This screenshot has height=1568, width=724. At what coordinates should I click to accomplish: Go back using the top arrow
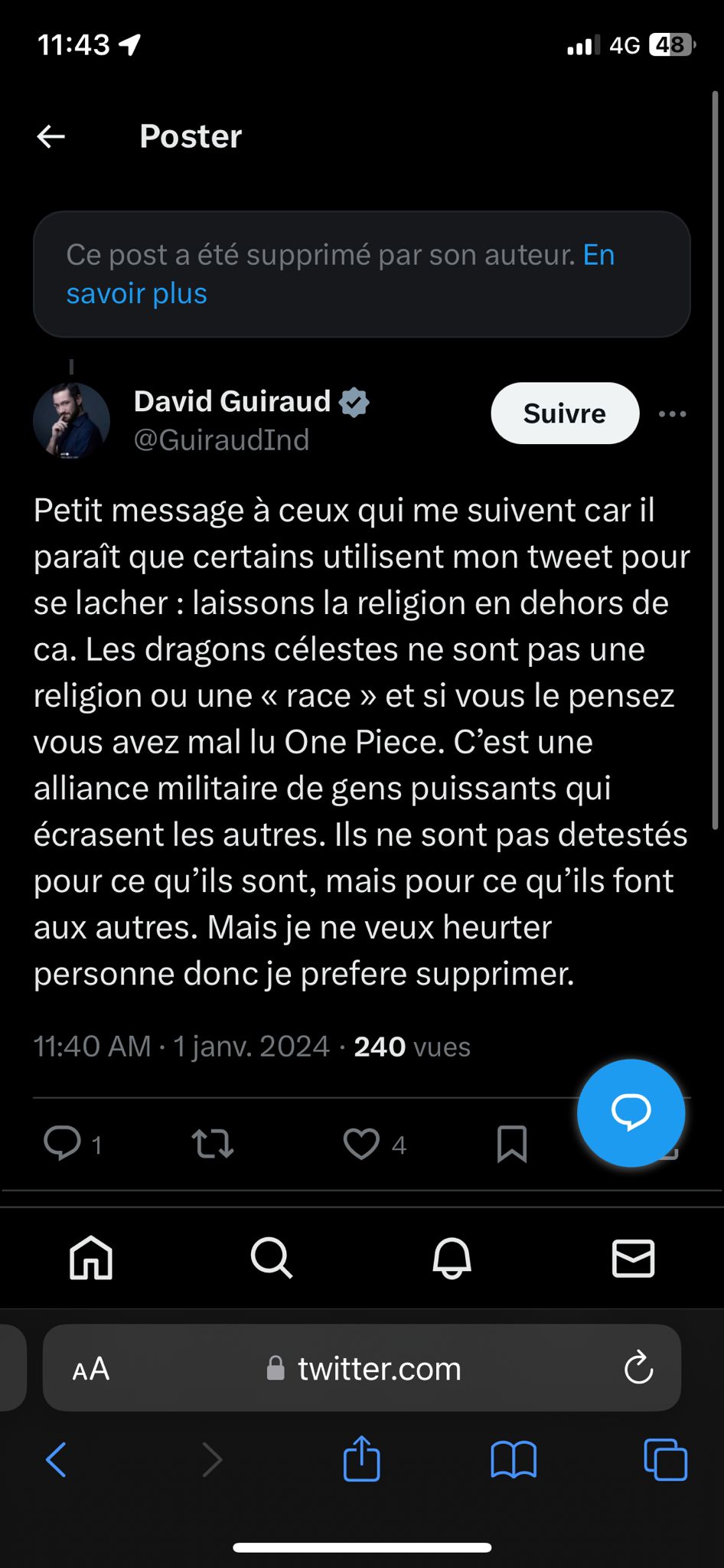click(x=51, y=137)
